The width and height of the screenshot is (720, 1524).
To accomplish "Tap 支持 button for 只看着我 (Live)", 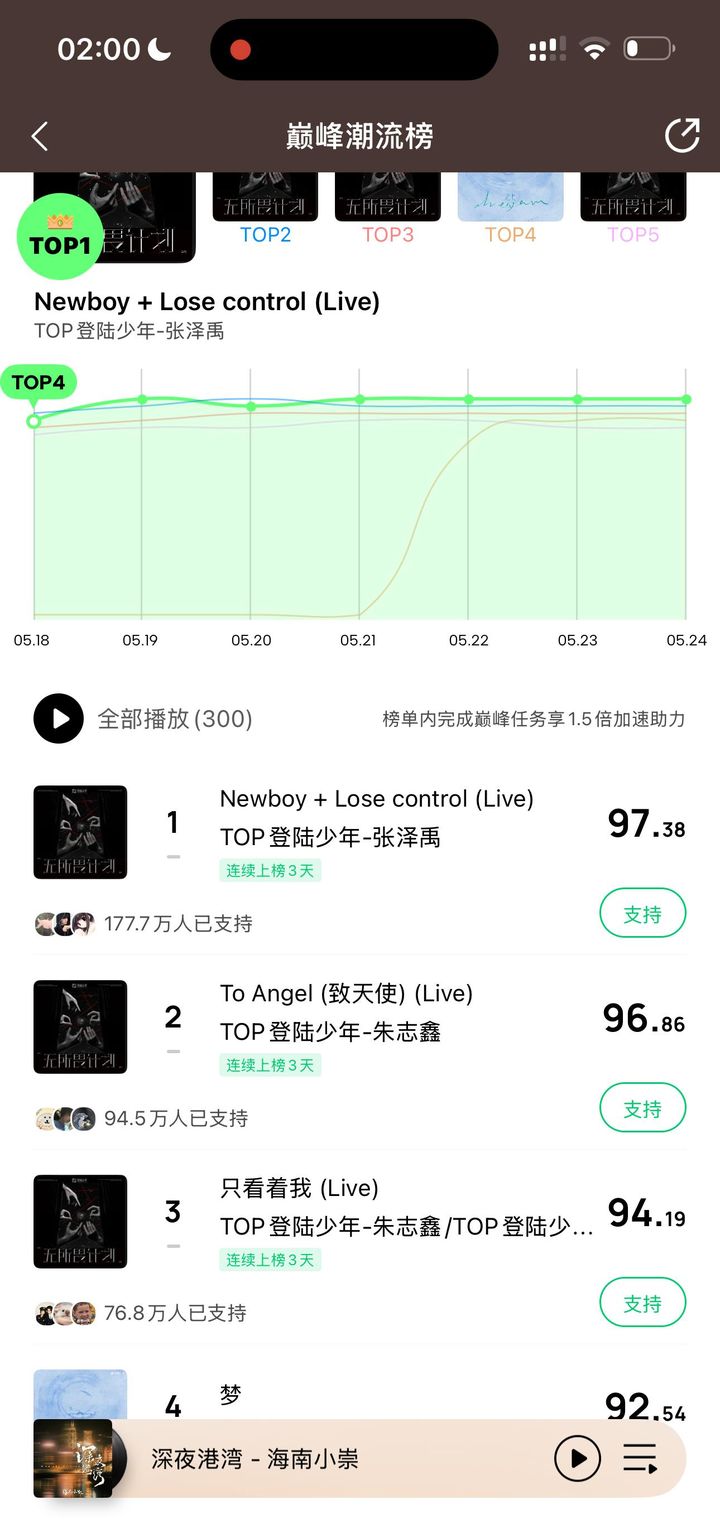I will coord(643,1303).
